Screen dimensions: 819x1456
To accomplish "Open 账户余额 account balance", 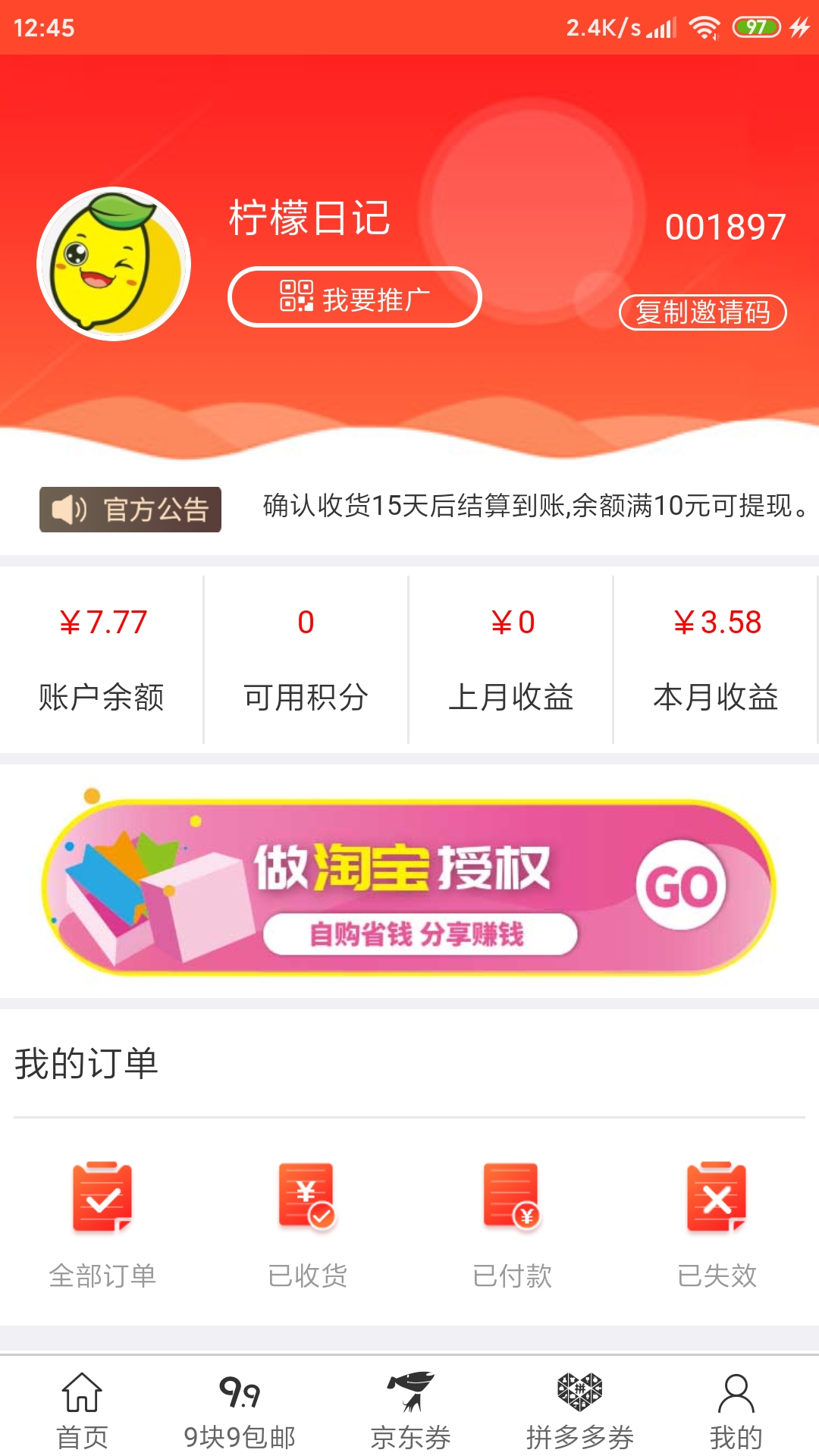I will coord(102,658).
